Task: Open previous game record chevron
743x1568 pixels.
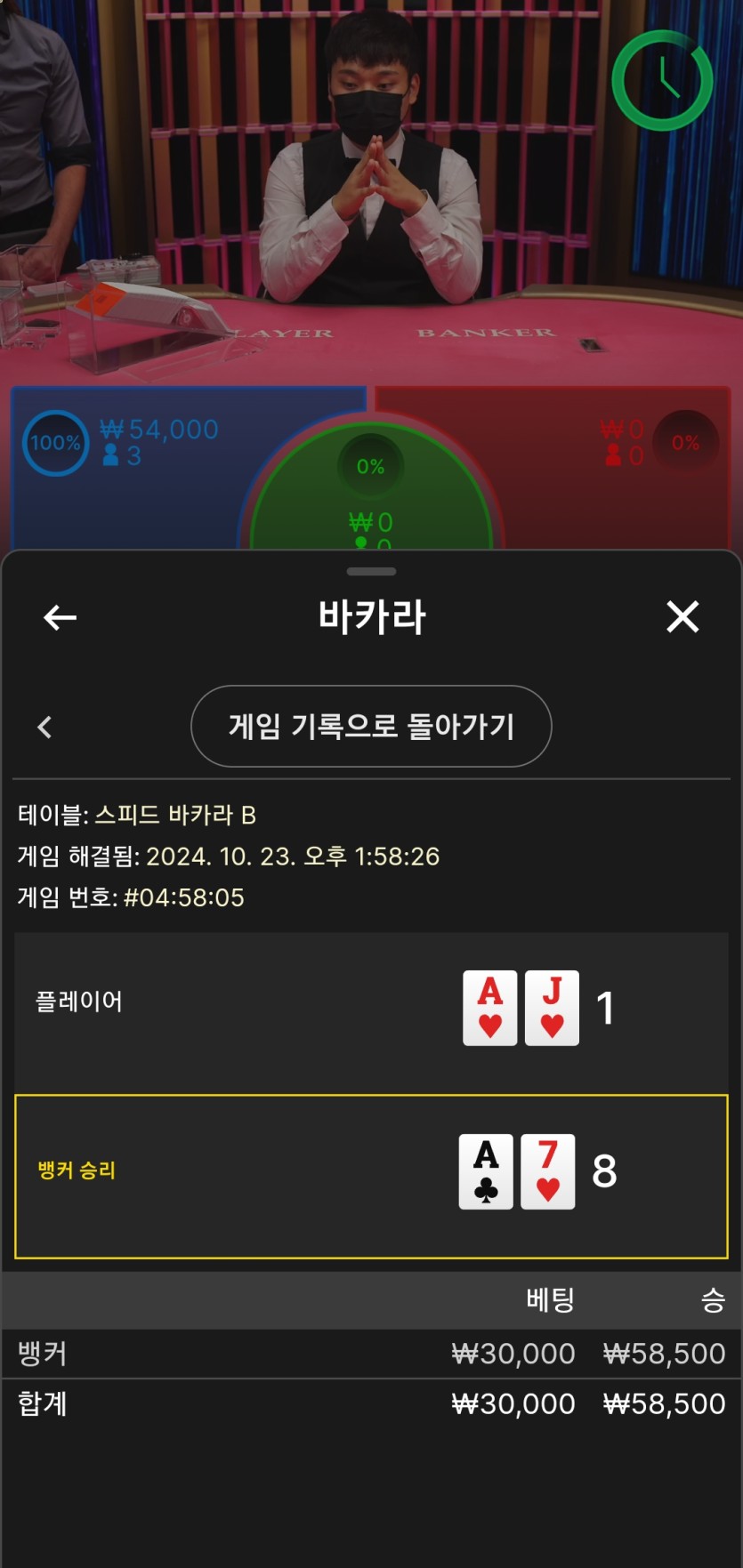Action: click(x=44, y=727)
